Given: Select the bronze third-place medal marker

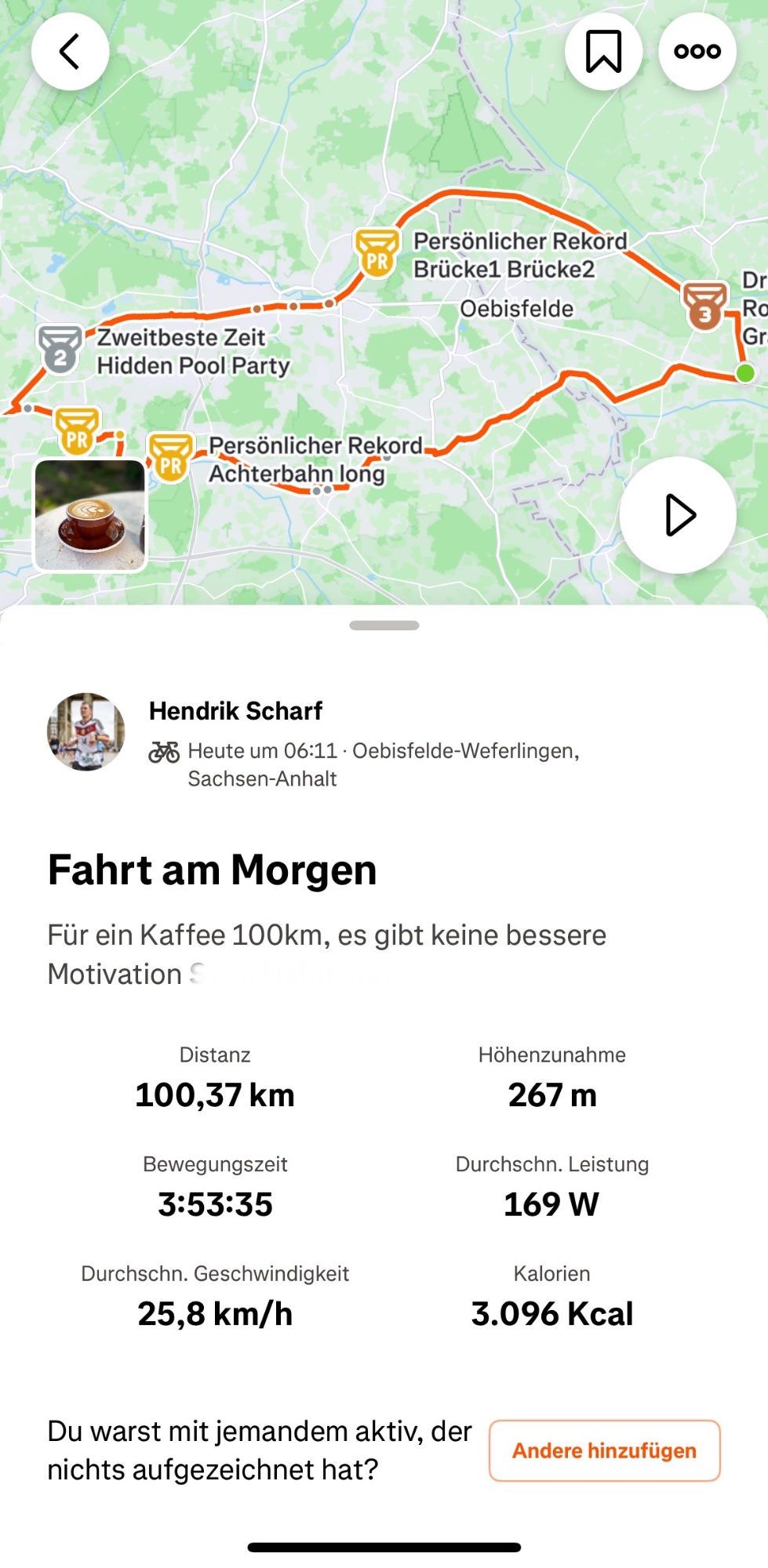Looking at the screenshot, I should pos(704,307).
